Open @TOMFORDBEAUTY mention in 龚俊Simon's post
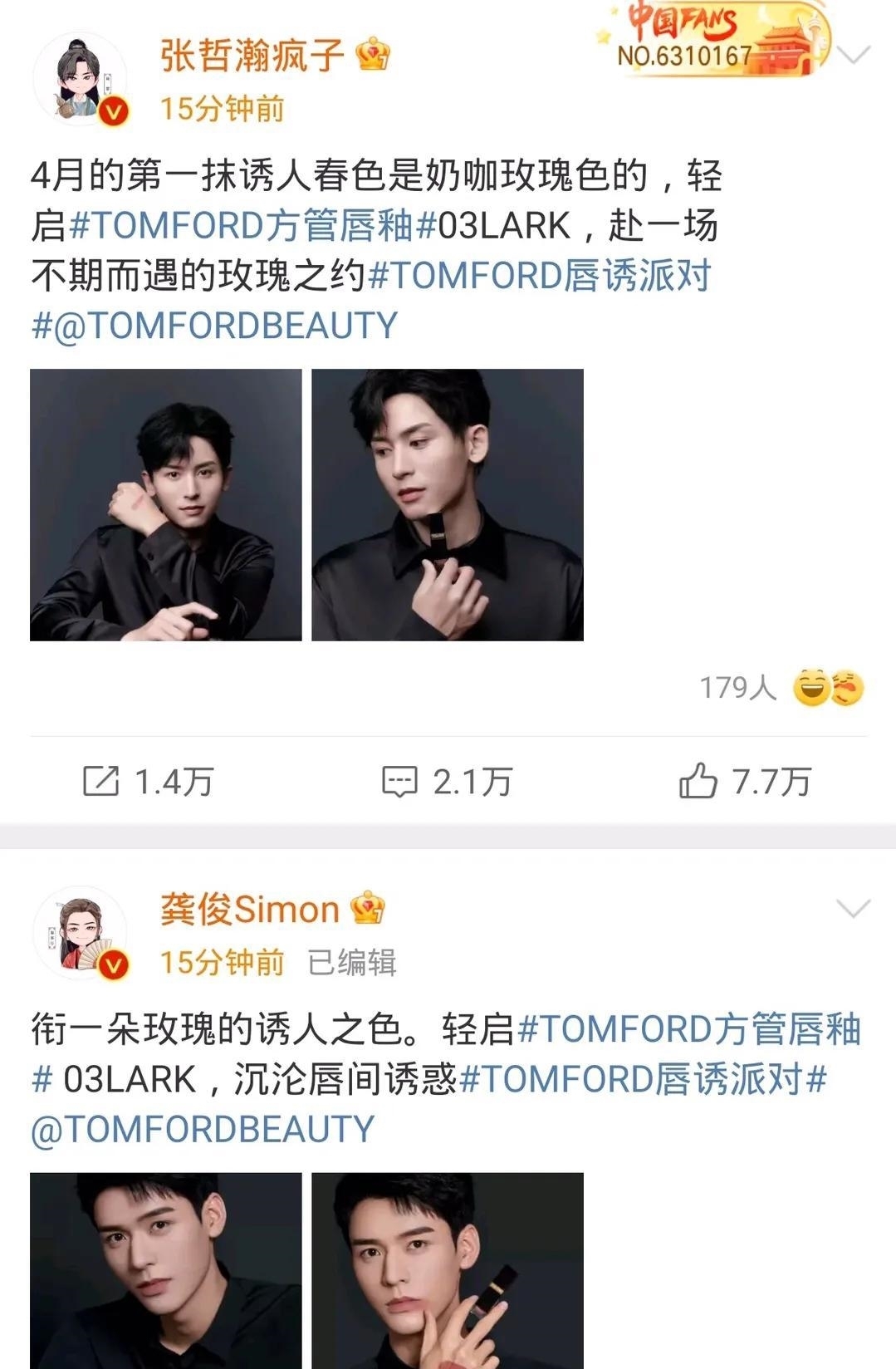The height and width of the screenshot is (1369, 896). tap(203, 1130)
